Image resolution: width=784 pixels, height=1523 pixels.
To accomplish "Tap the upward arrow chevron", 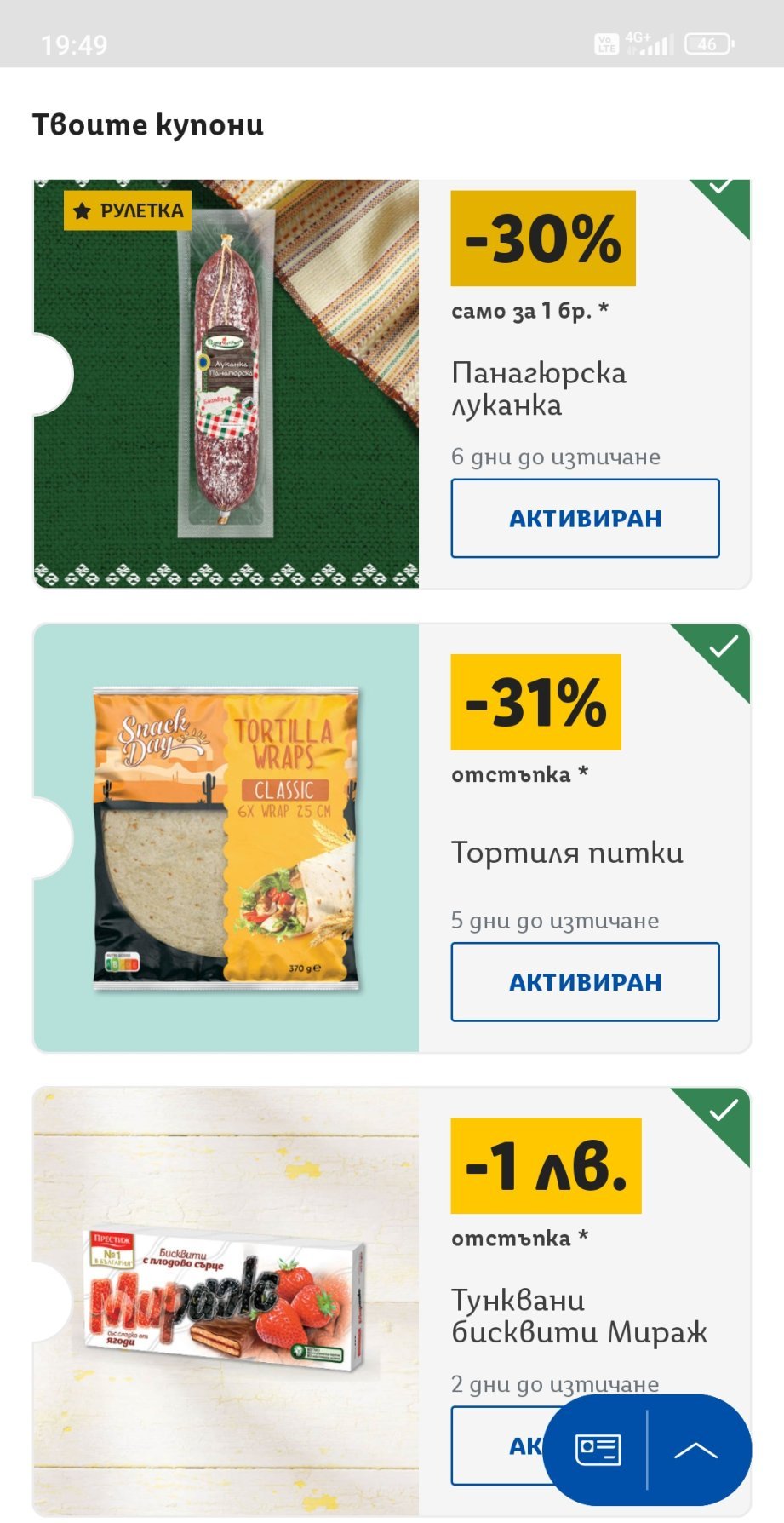I will pyautogui.click(x=695, y=1449).
